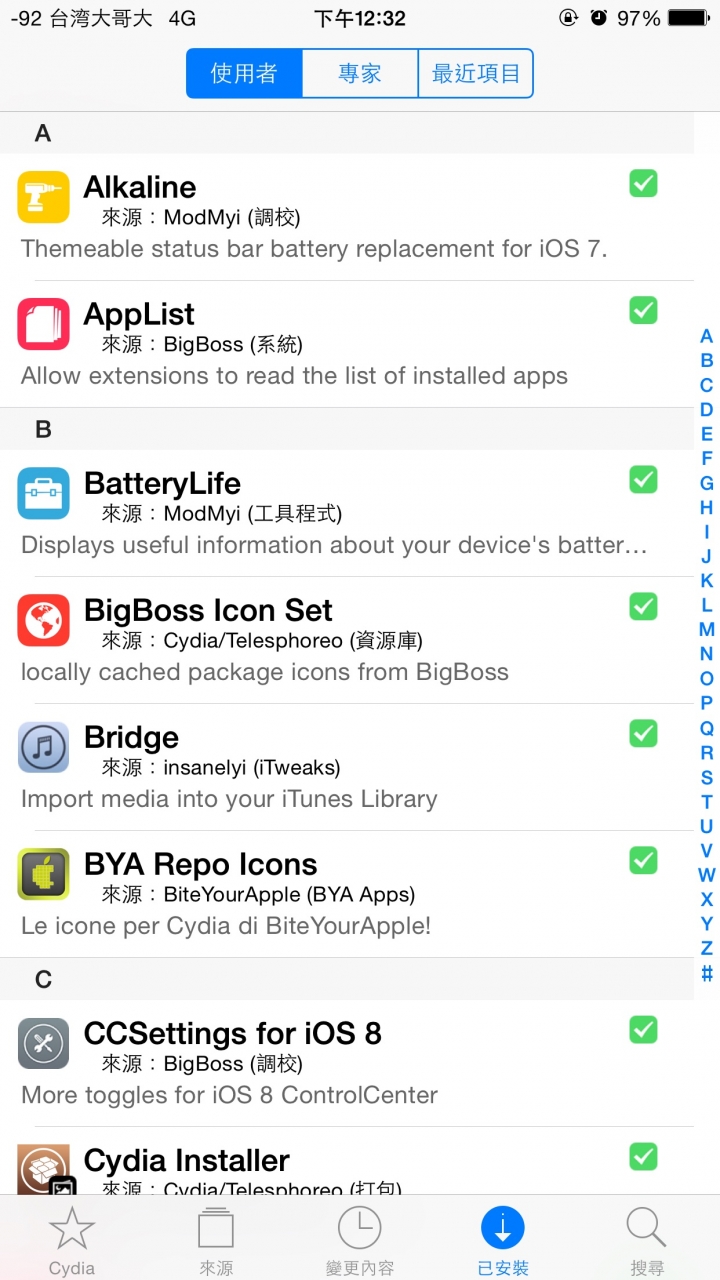Open BigBoss Icon Set entry
The image size is (720, 1280).
pyautogui.click(x=347, y=640)
